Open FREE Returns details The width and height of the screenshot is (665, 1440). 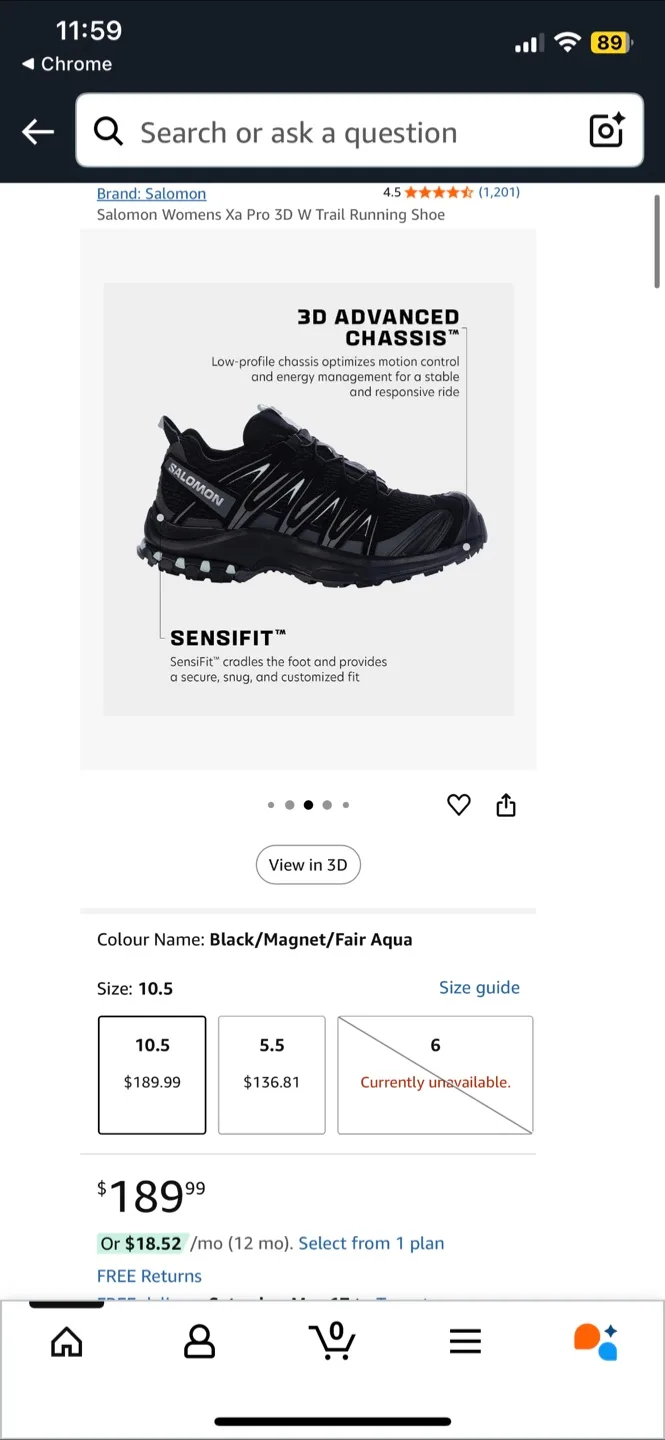[149, 1277]
